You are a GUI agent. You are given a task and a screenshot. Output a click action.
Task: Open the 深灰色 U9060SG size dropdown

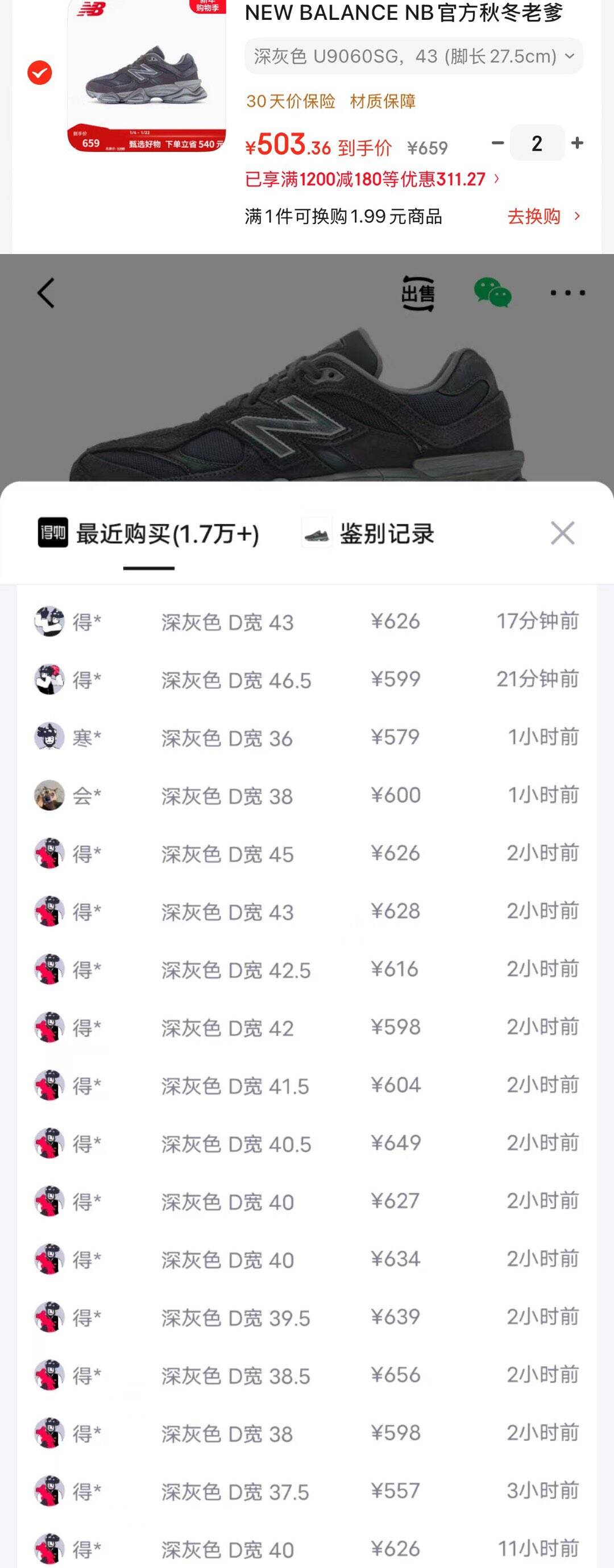point(413,57)
